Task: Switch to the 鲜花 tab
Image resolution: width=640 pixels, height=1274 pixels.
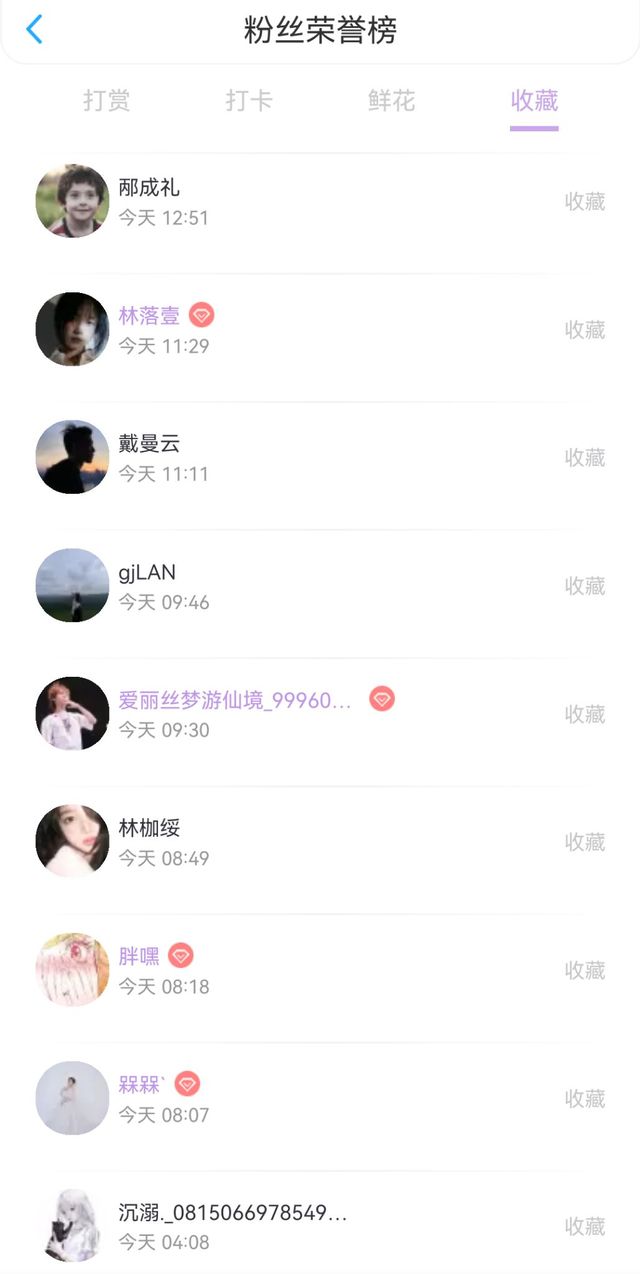Action: tap(391, 100)
